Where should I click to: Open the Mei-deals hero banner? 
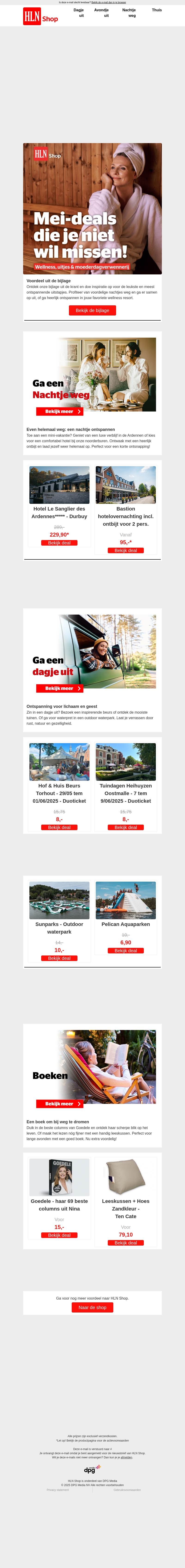[92, 209]
